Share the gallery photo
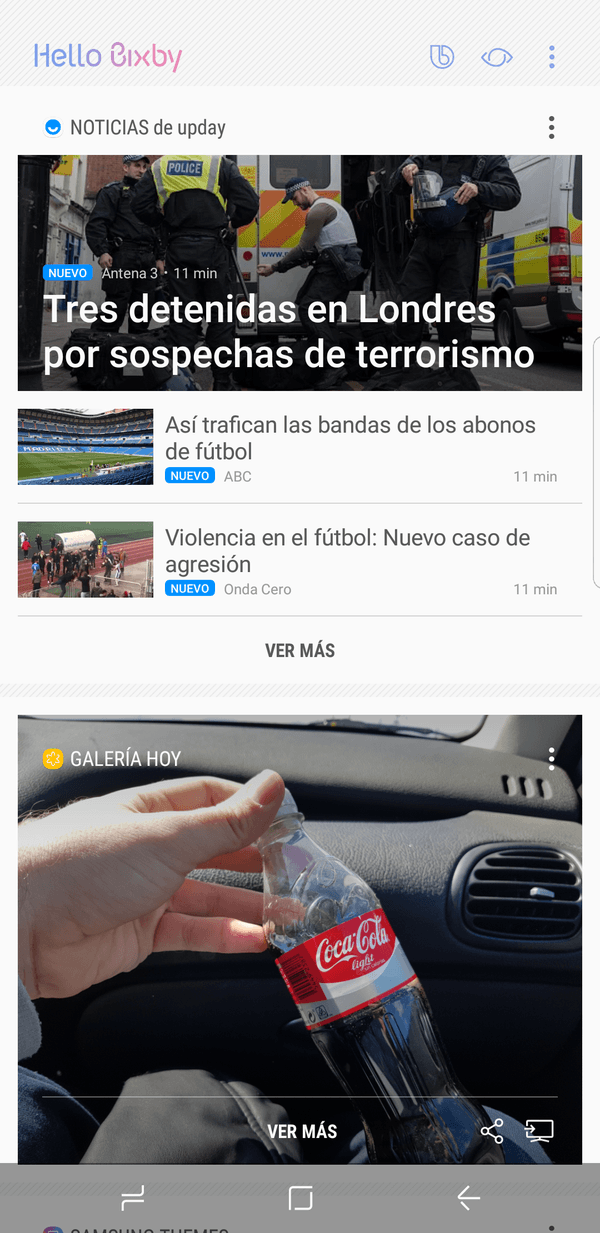 492,1131
